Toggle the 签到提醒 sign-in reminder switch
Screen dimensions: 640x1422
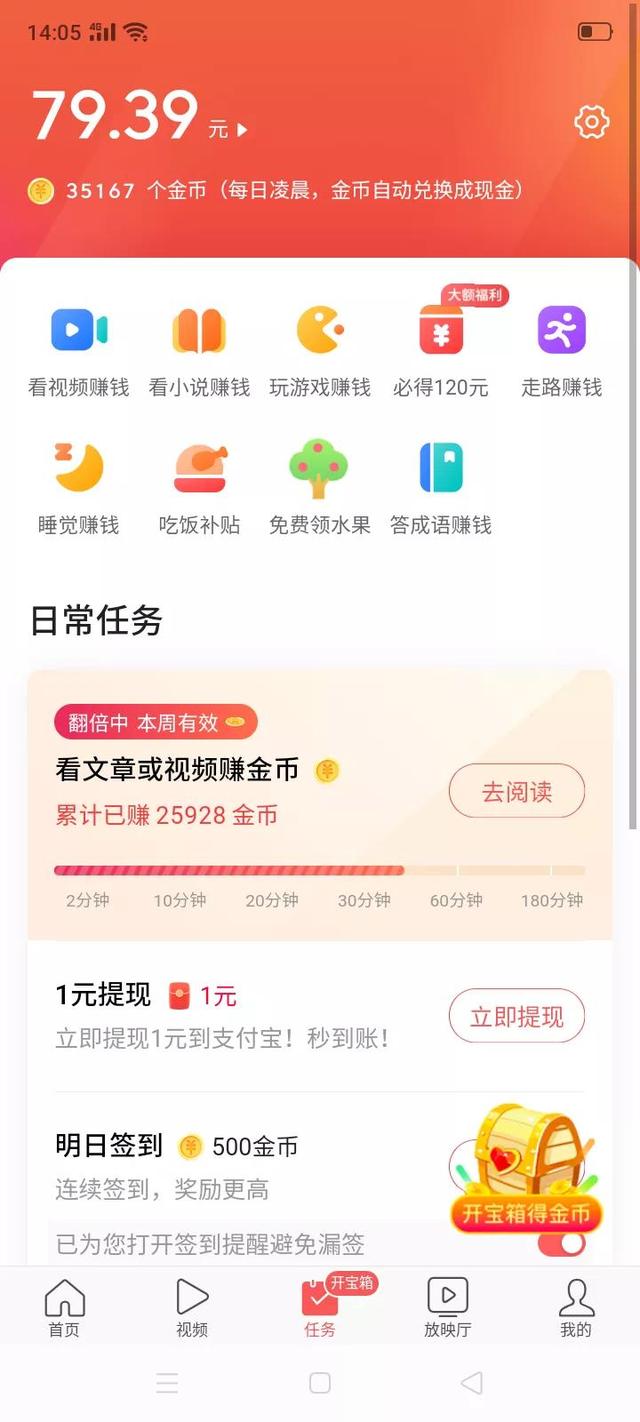click(x=561, y=1243)
